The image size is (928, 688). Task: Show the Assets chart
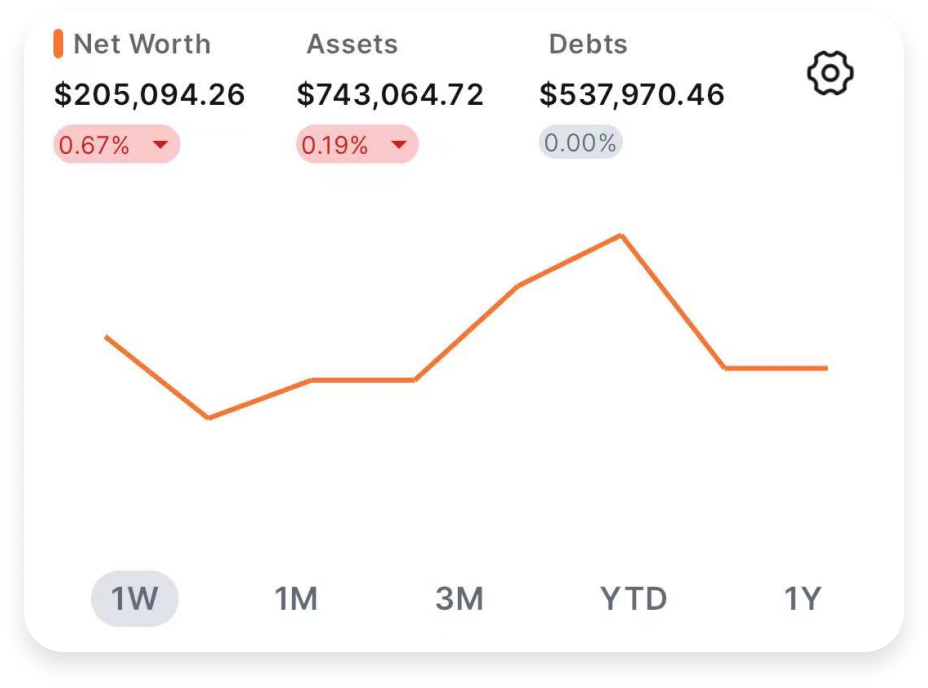[x=352, y=45]
